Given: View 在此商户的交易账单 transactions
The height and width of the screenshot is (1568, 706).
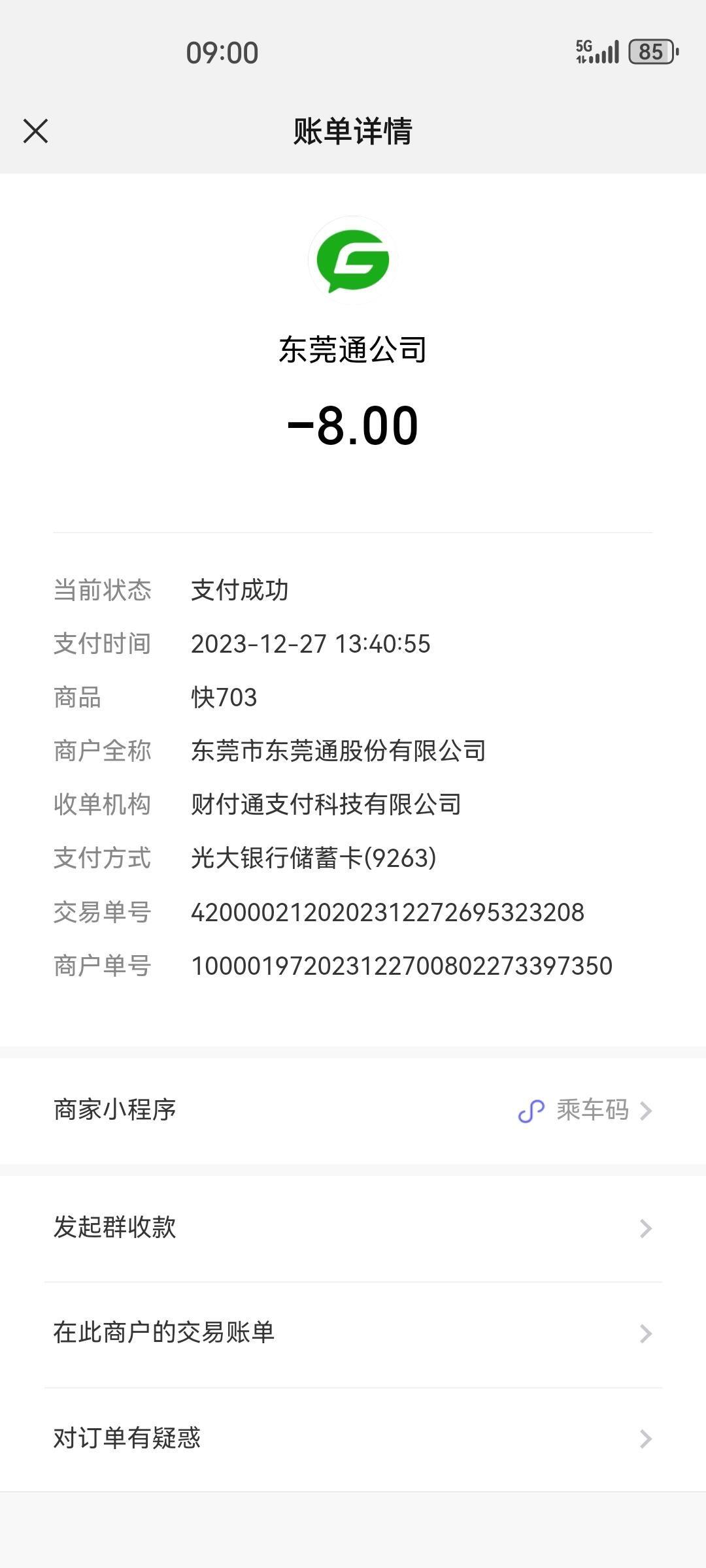Looking at the screenshot, I should pos(353,1333).
